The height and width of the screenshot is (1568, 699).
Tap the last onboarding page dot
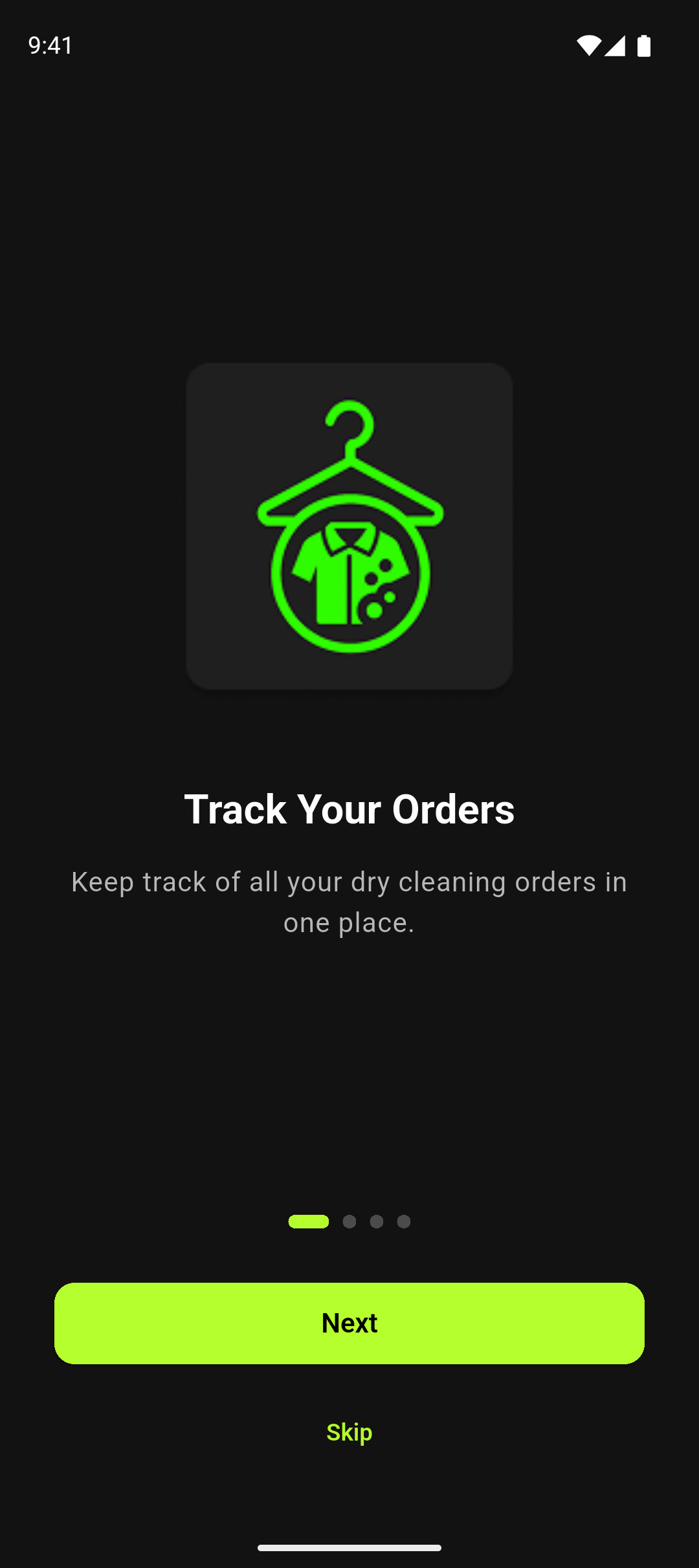click(x=404, y=1221)
